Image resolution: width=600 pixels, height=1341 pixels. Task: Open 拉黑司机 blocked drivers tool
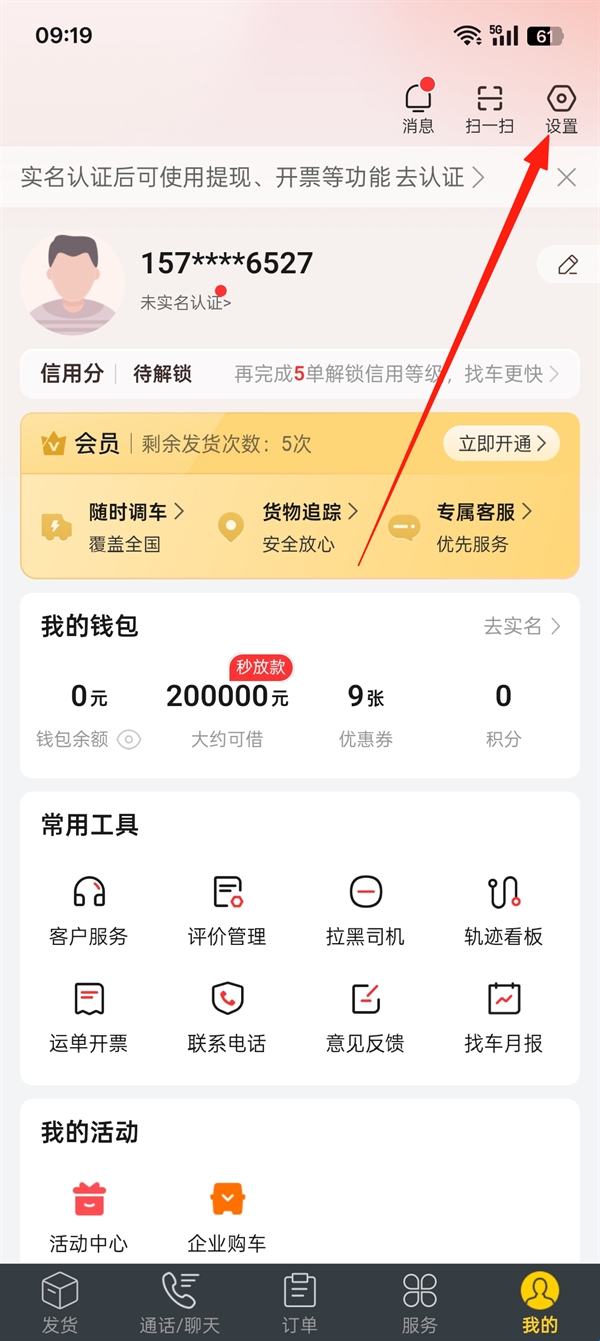pyautogui.click(x=365, y=909)
